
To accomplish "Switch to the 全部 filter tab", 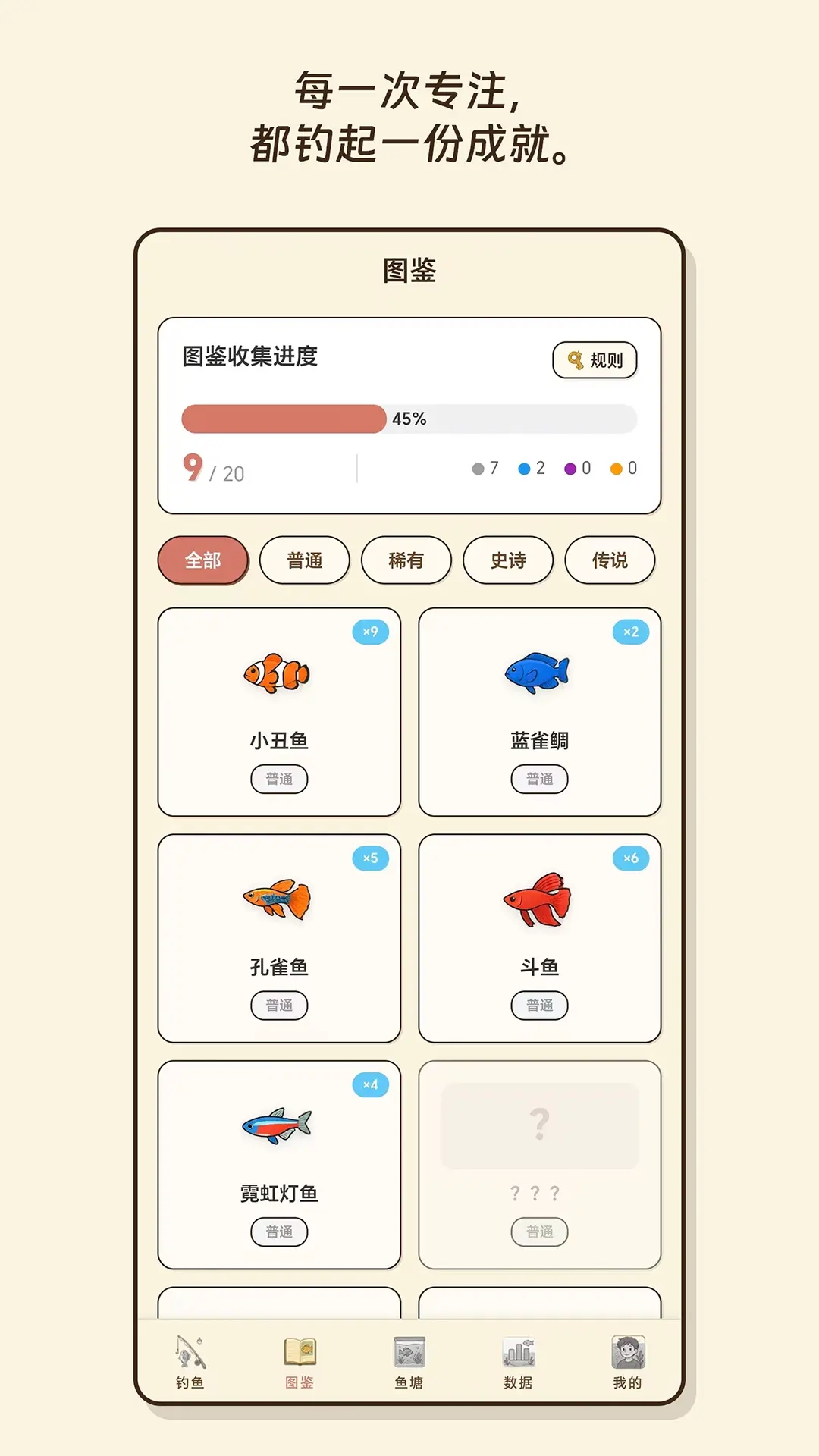I will click(x=202, y=560).
